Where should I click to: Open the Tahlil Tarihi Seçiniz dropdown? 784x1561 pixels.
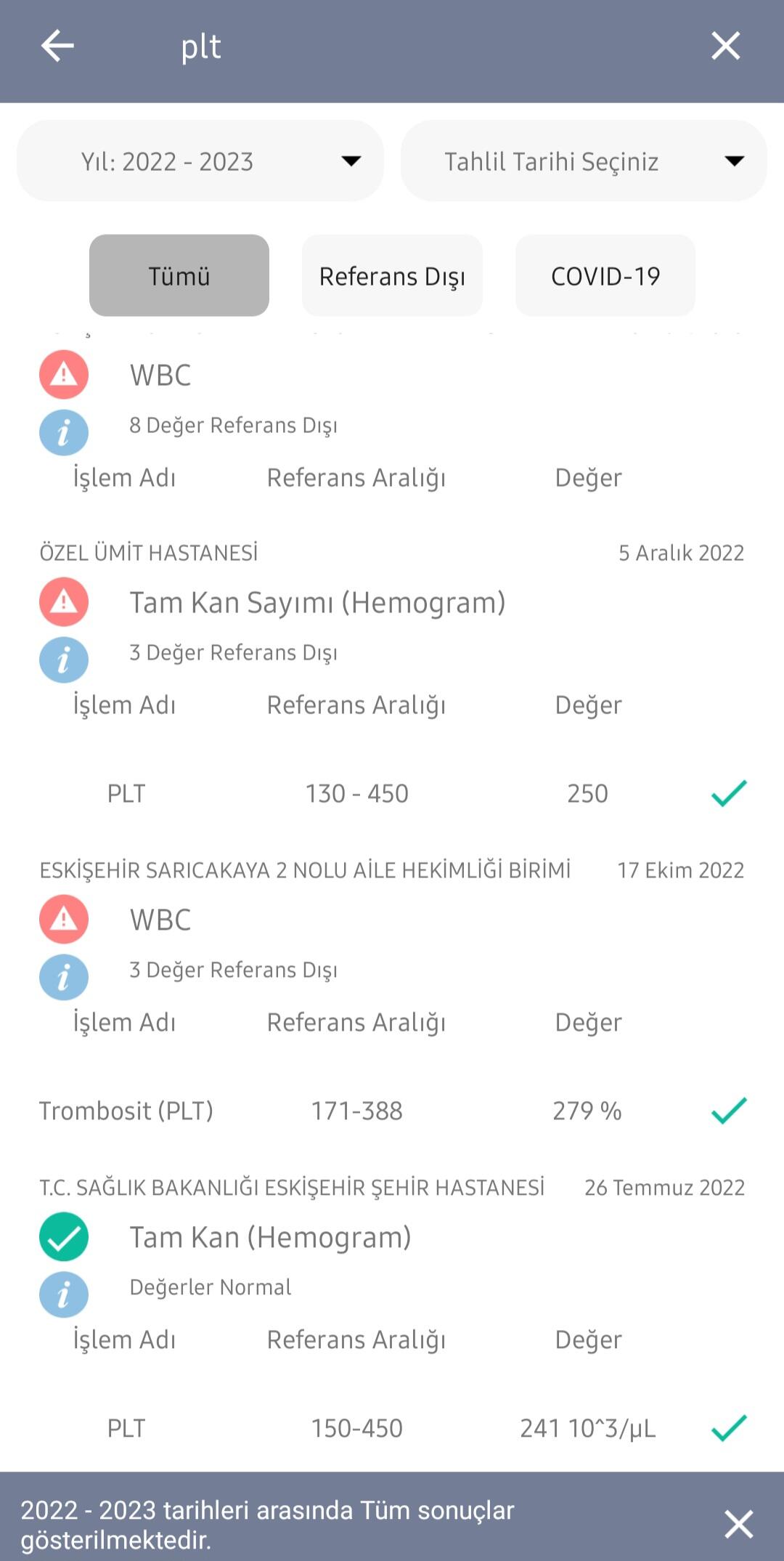coord(584,161)
